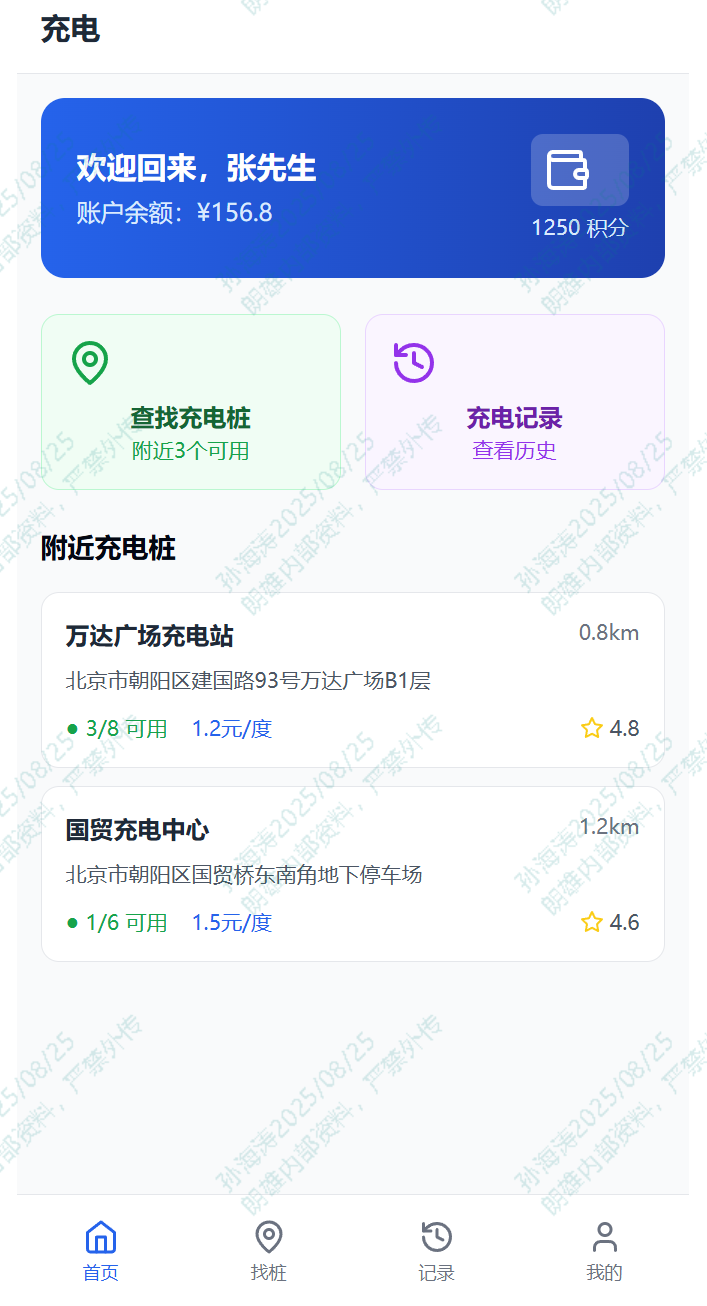Switch to the 记录 tab

click(x=437, y=1251)
